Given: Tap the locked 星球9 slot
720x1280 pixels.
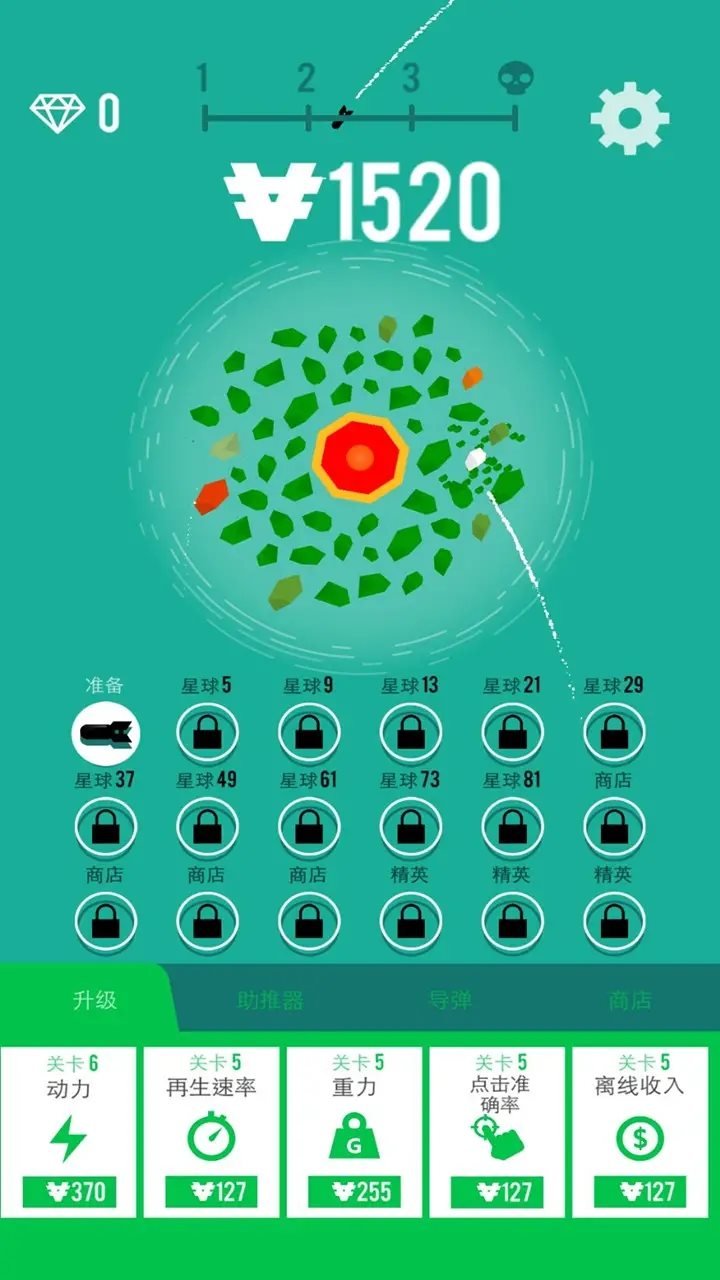Looking at the screenshot, I should 308,734.
